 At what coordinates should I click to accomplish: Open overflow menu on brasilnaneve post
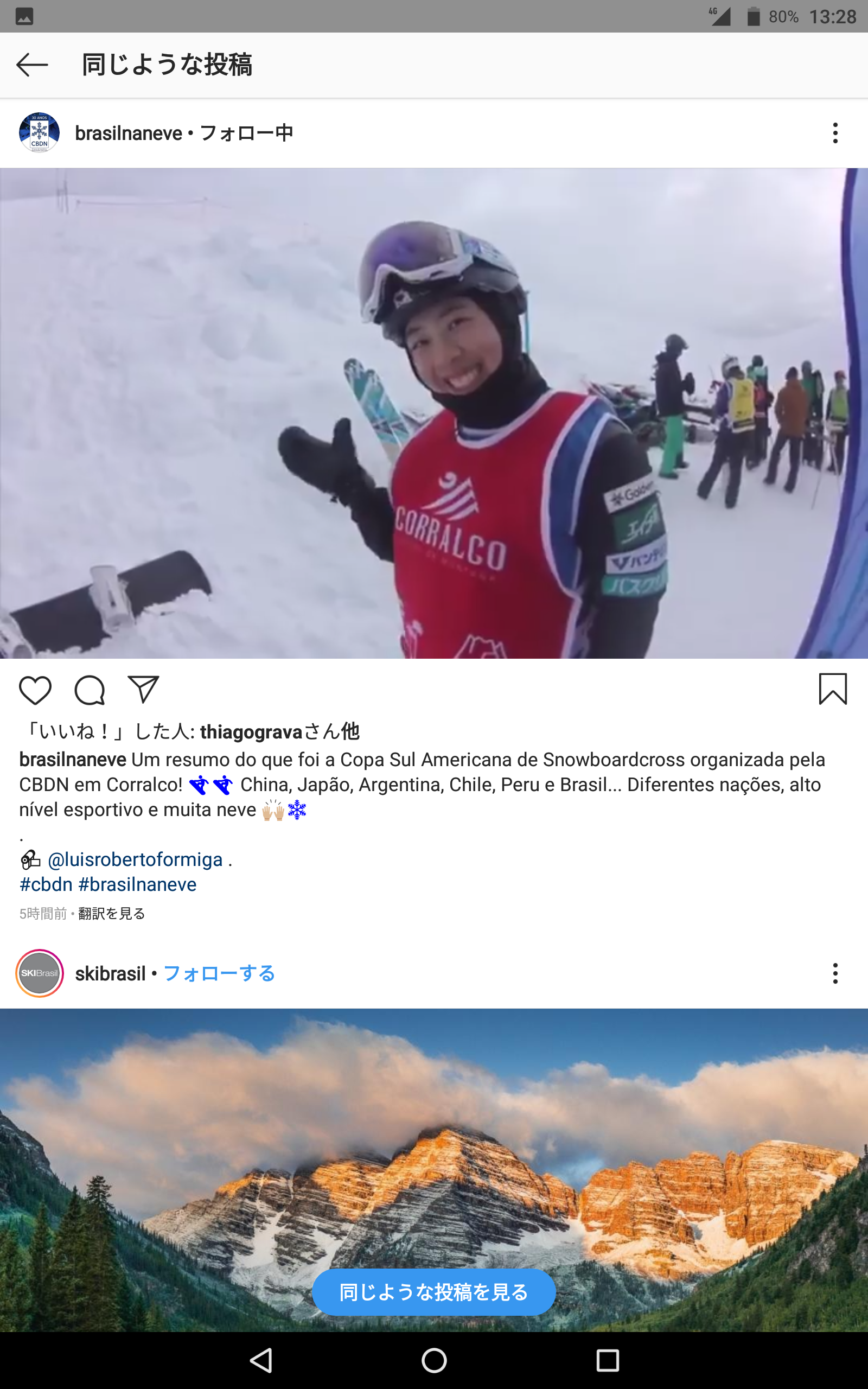(835, 132)
